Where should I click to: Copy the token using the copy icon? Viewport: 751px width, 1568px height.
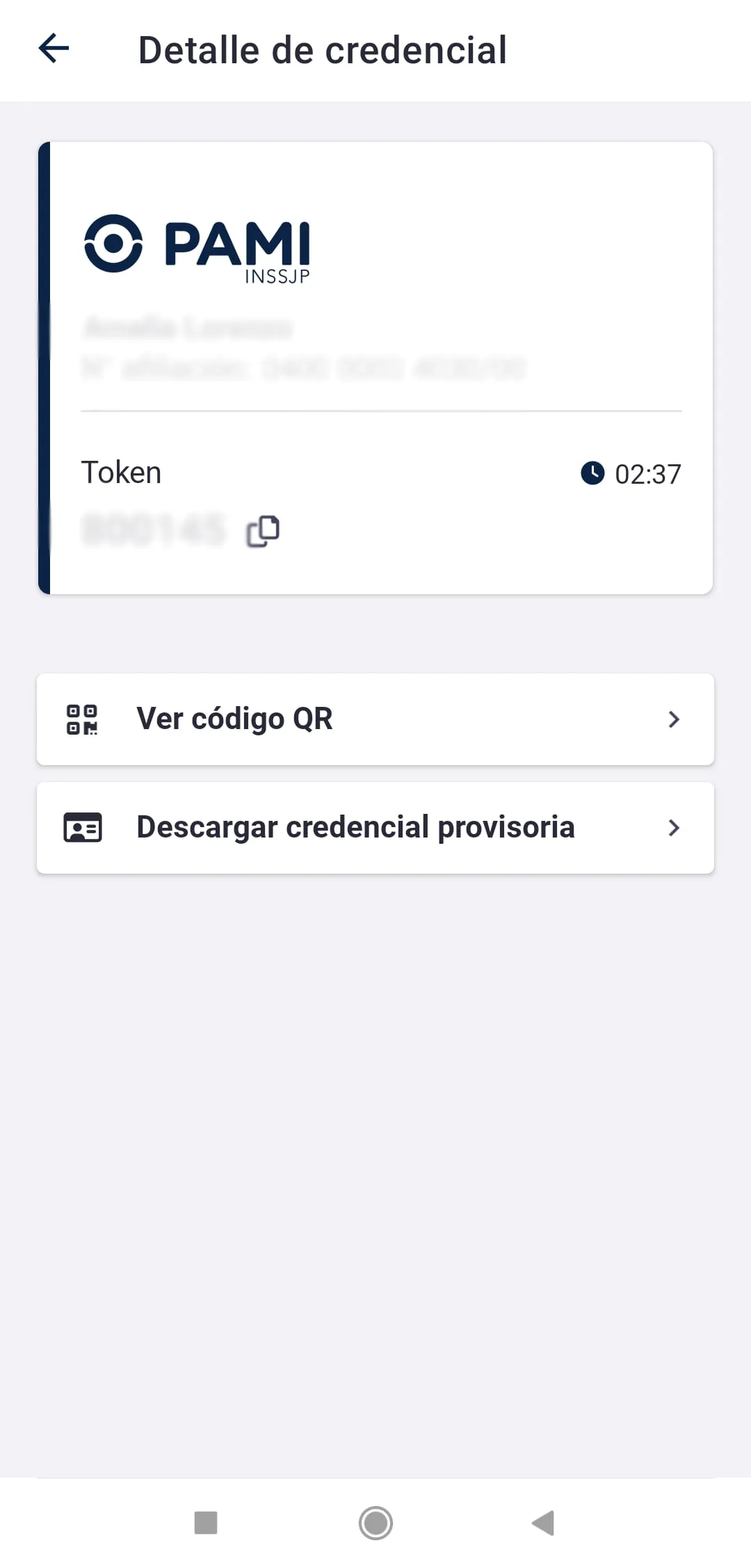click(x=264, y=530)
